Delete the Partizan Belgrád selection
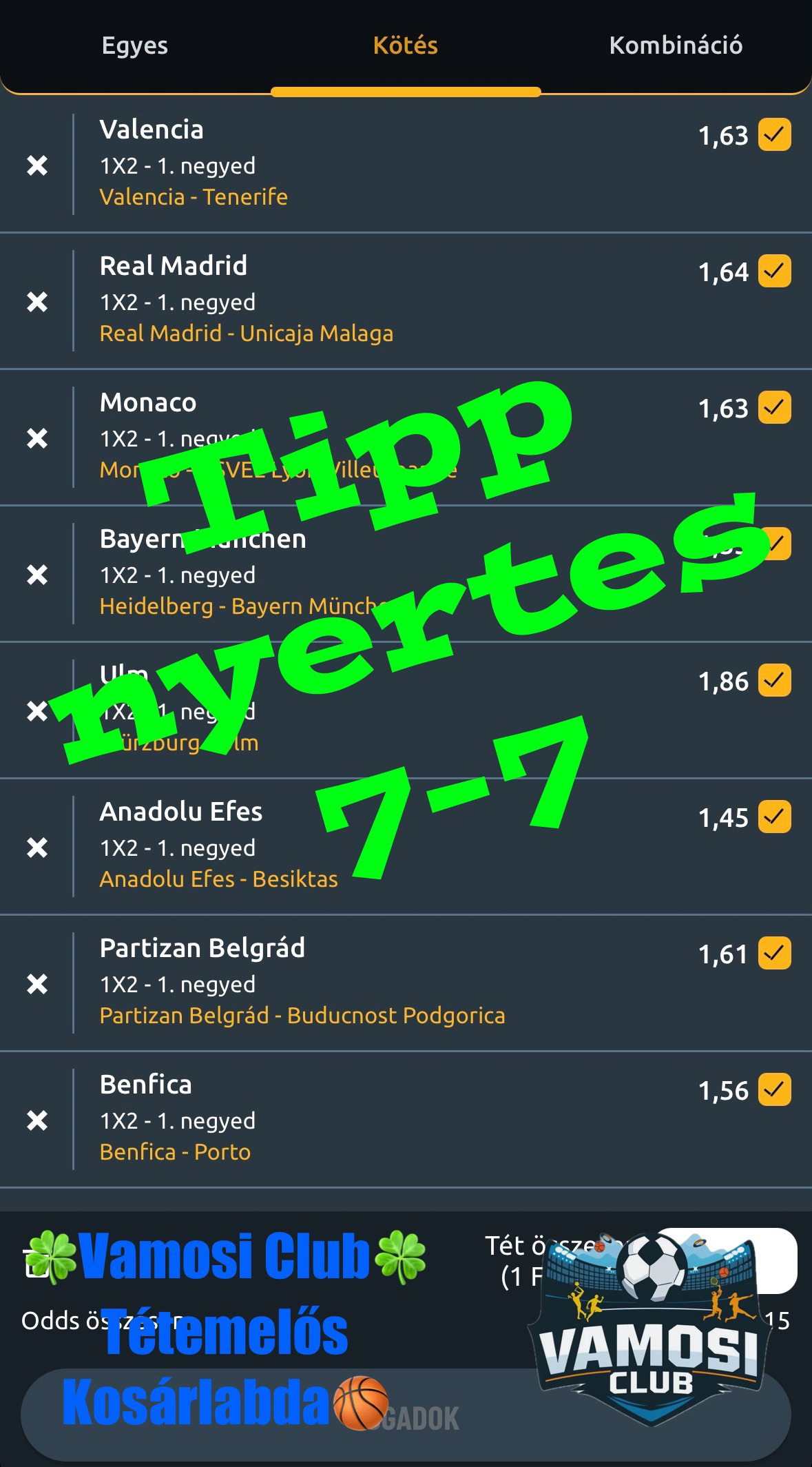Image resolution: width=812 pixels, height=1467 pixels. (x=37, y=984)
